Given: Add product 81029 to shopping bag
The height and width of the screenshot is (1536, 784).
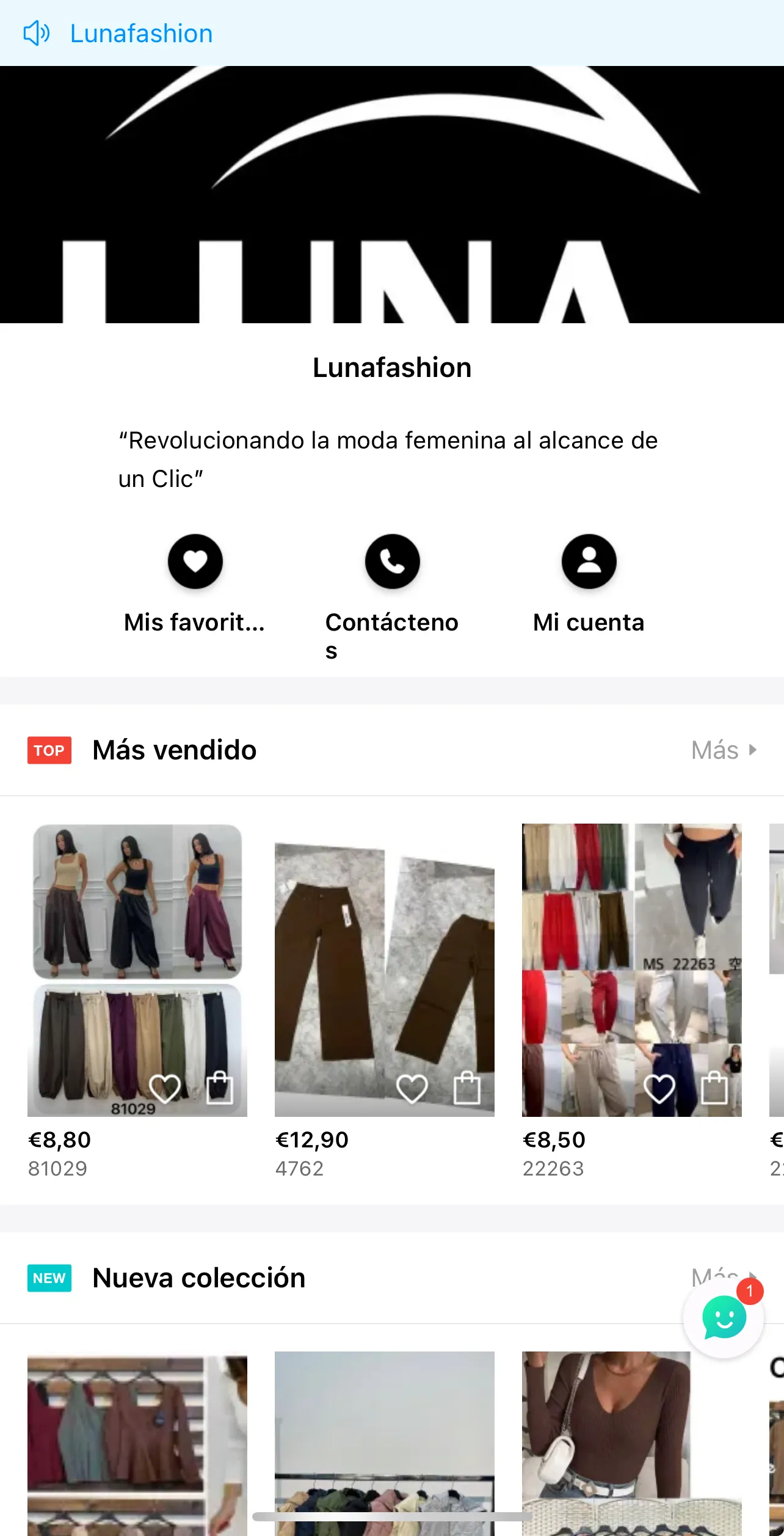Looking at the screenshot, I should point(220,1089).
